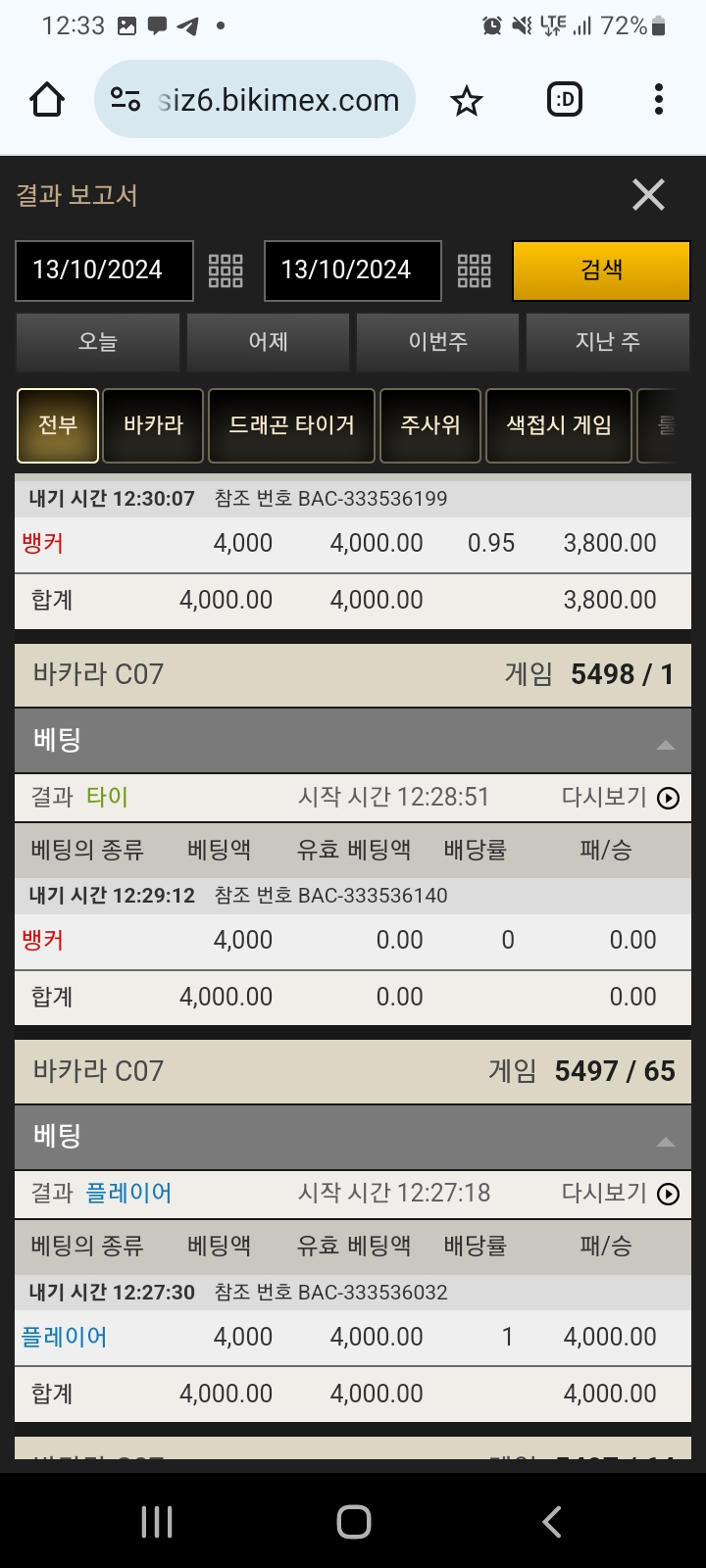Screen dimensions: 706x1568
Task: Open the browser overflow menu
Action: click(658, 99)
